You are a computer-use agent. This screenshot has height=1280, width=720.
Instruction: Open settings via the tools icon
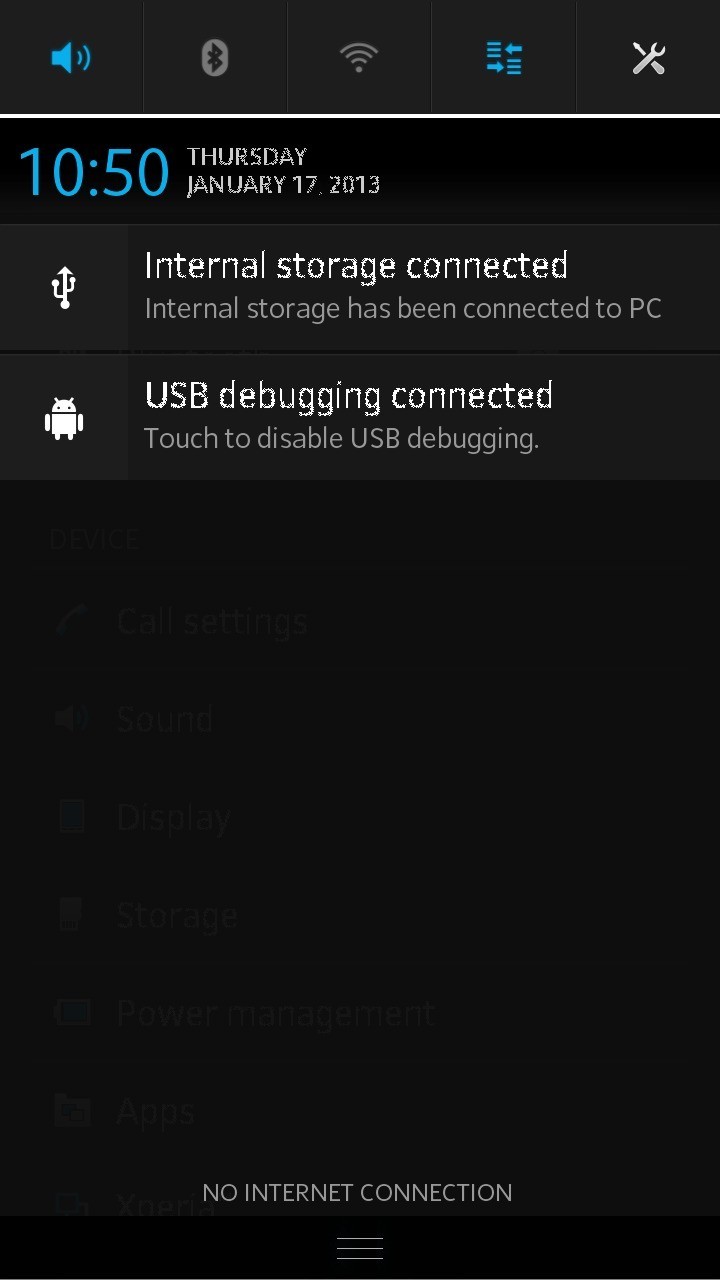648,58
